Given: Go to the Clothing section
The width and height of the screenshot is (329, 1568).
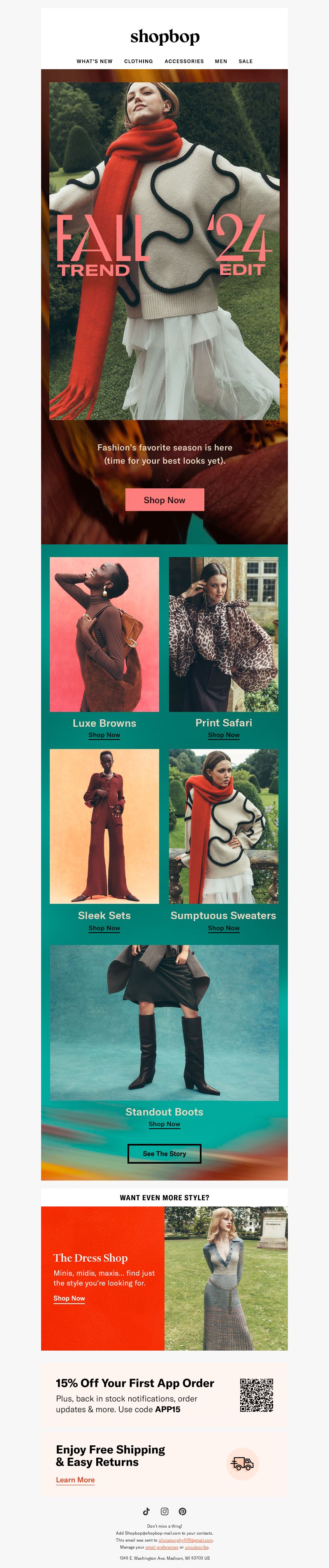Looking at the screenshot, I should coord(138,61).
